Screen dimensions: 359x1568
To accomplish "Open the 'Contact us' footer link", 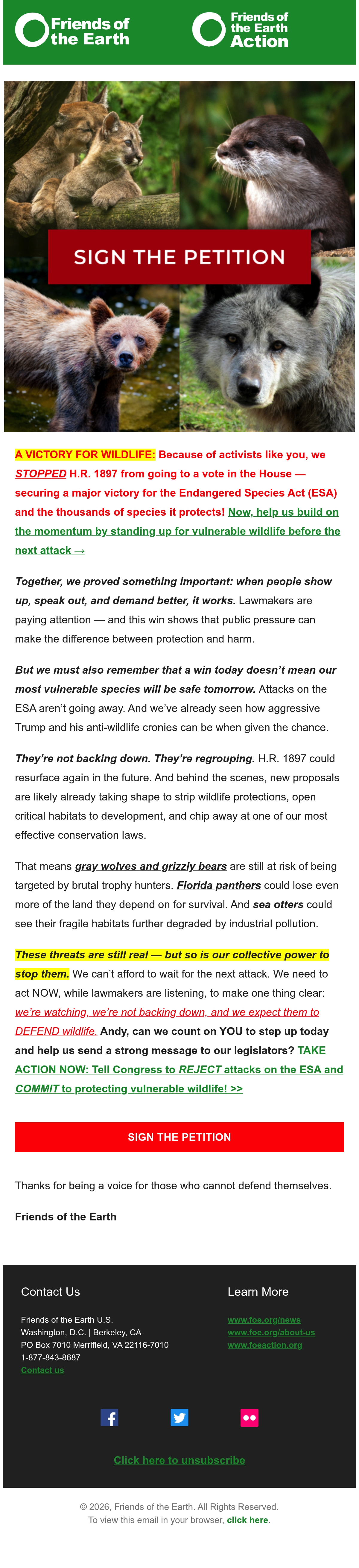I will point(42,1370).
